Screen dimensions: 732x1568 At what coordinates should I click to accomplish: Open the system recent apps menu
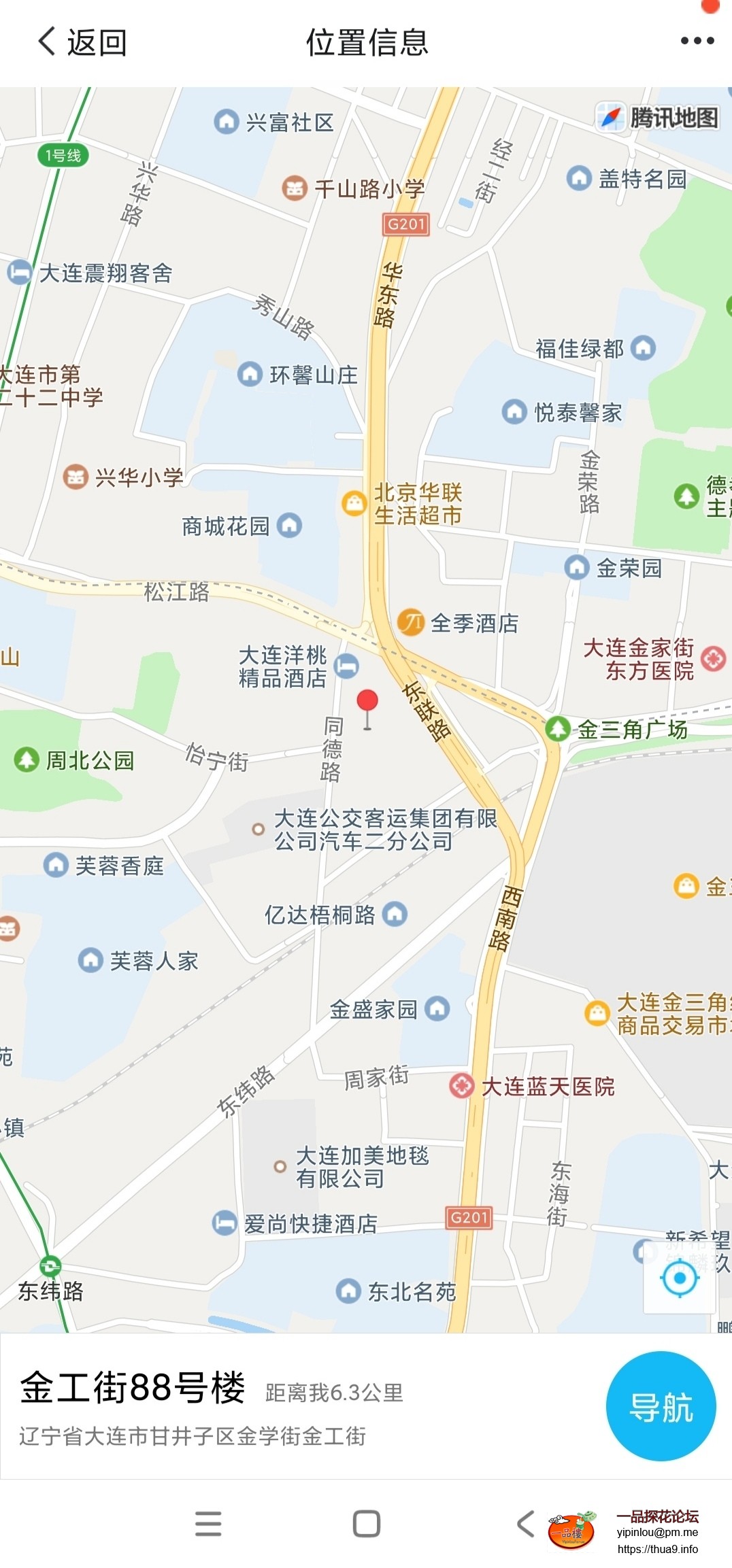click(208, 1524)
